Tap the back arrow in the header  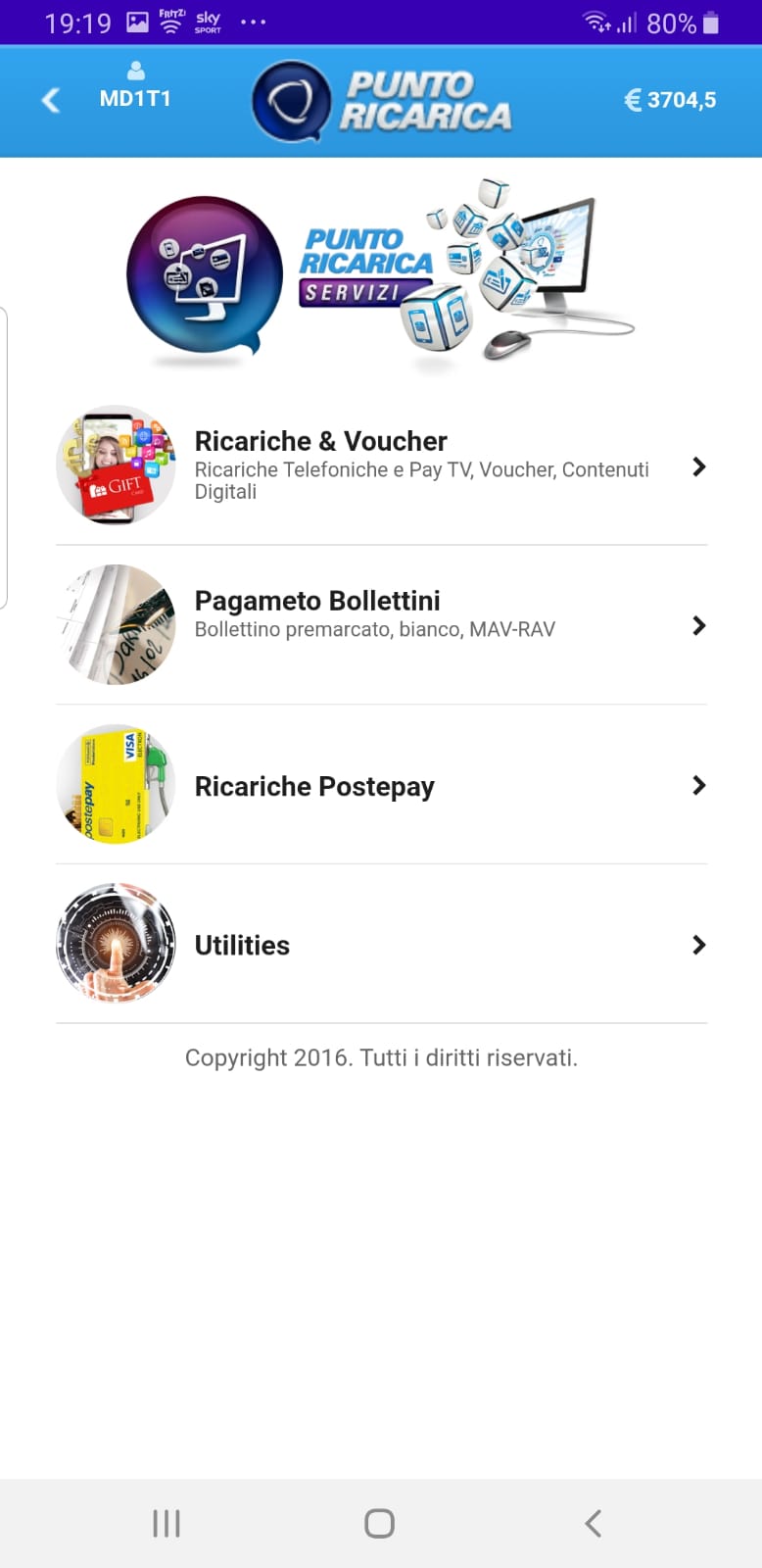(x=49, y=100)
